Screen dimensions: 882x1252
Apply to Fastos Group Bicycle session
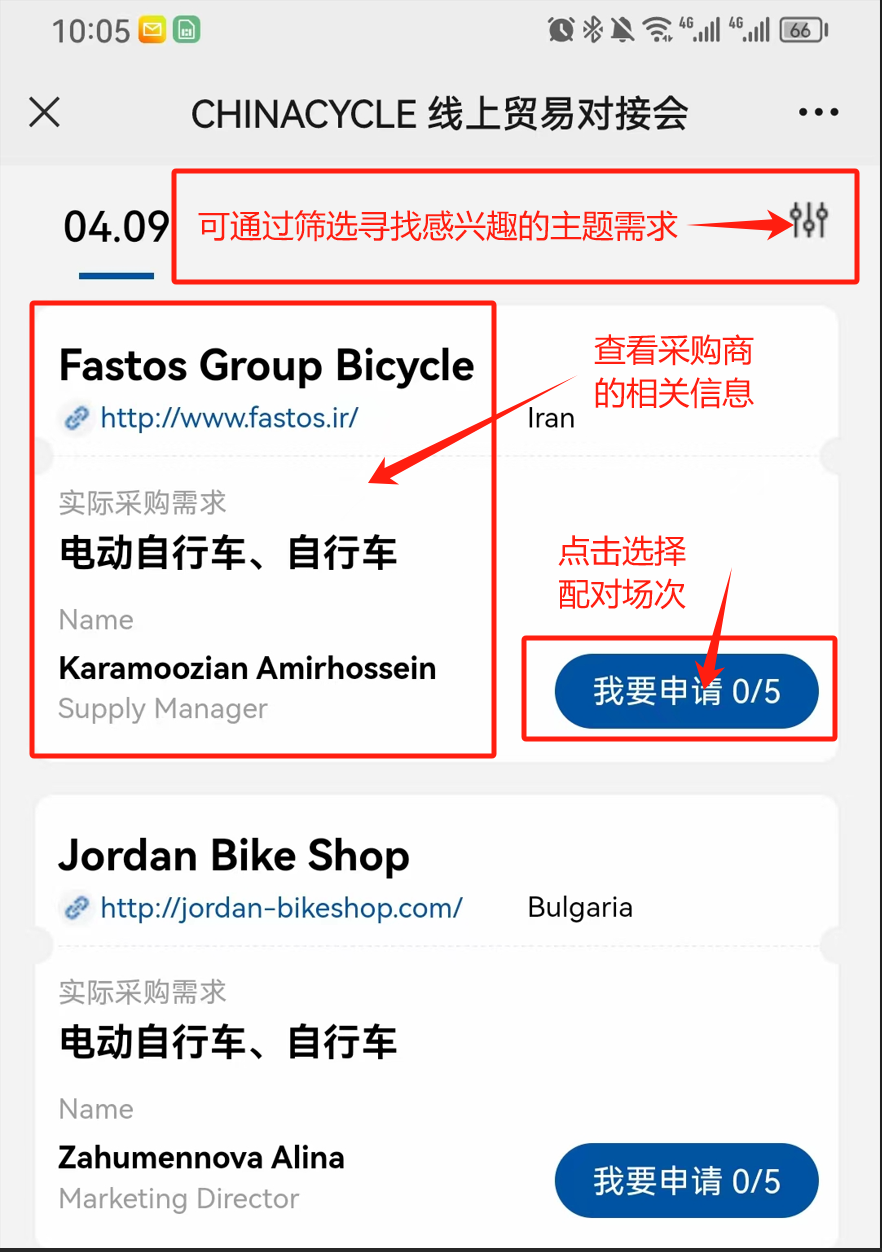click(686, 691)
